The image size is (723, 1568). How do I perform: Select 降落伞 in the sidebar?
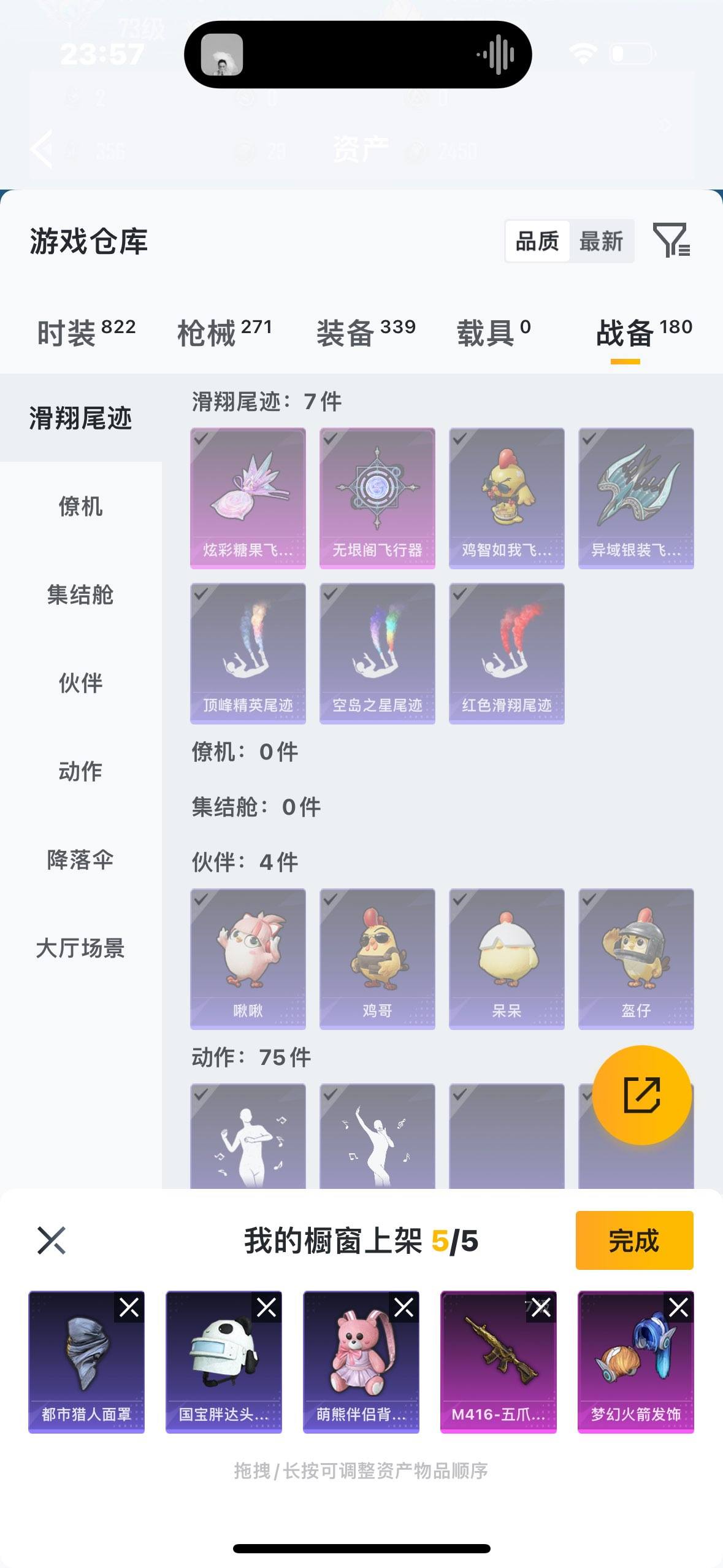tap(80, 860)
